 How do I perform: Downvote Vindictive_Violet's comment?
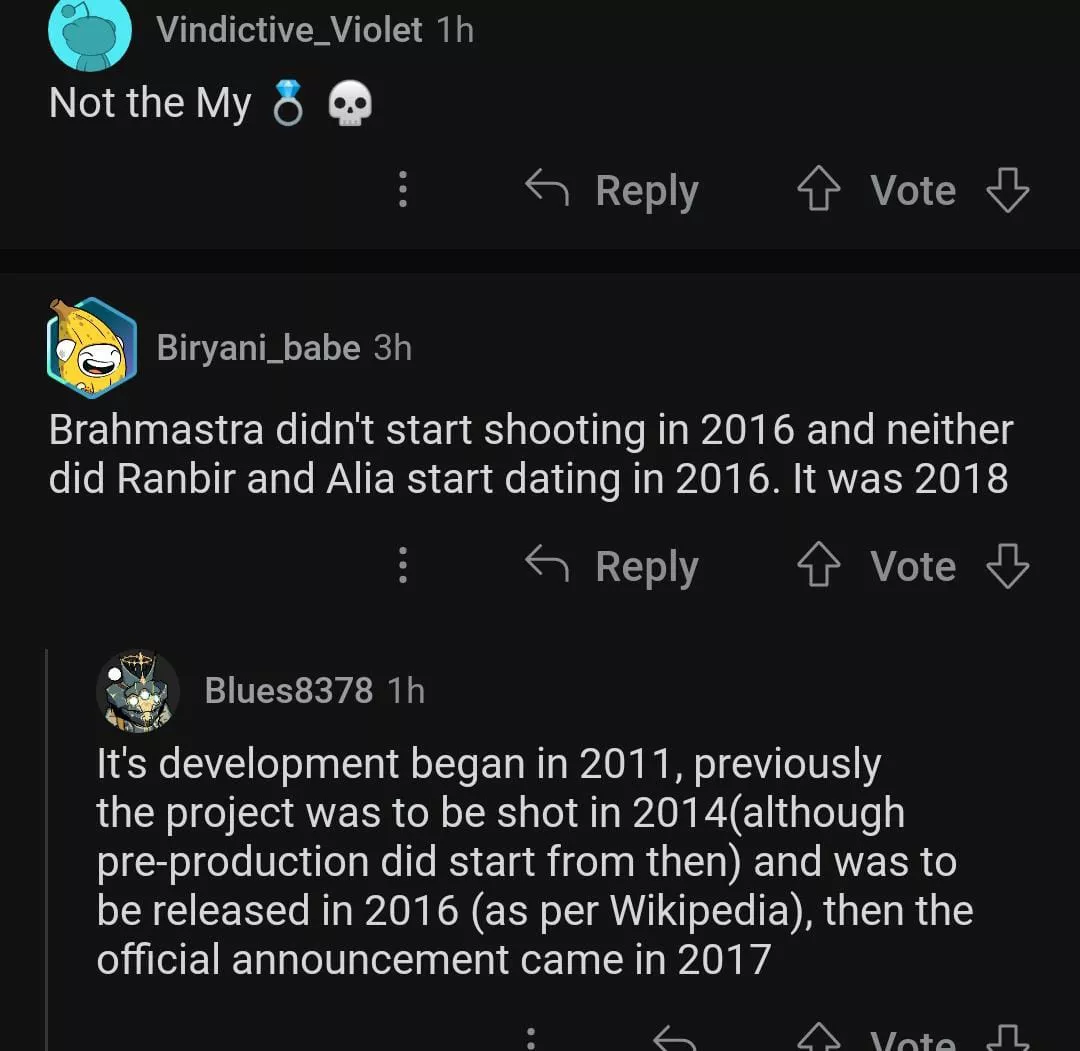coord(1007,190)
